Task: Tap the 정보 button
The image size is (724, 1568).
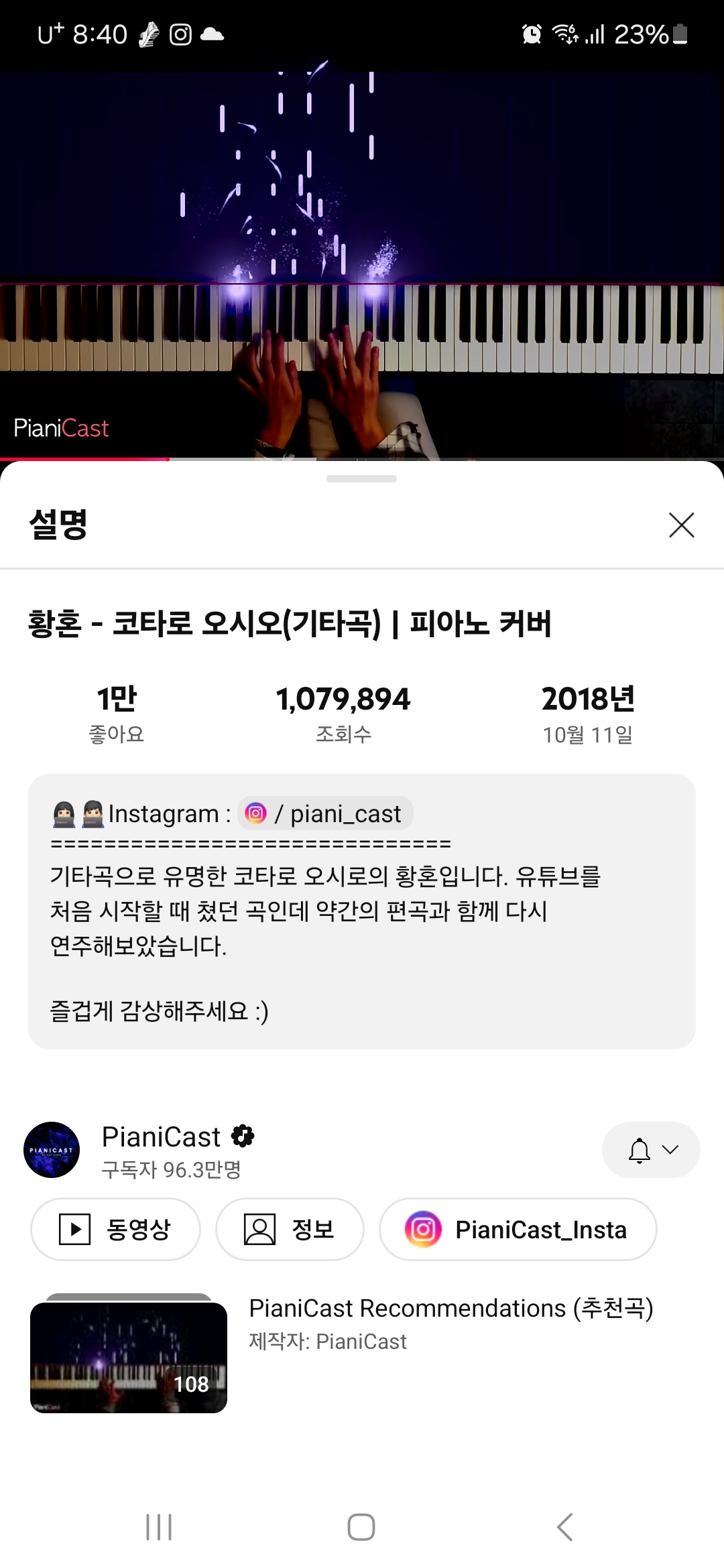Action: 290,1229
